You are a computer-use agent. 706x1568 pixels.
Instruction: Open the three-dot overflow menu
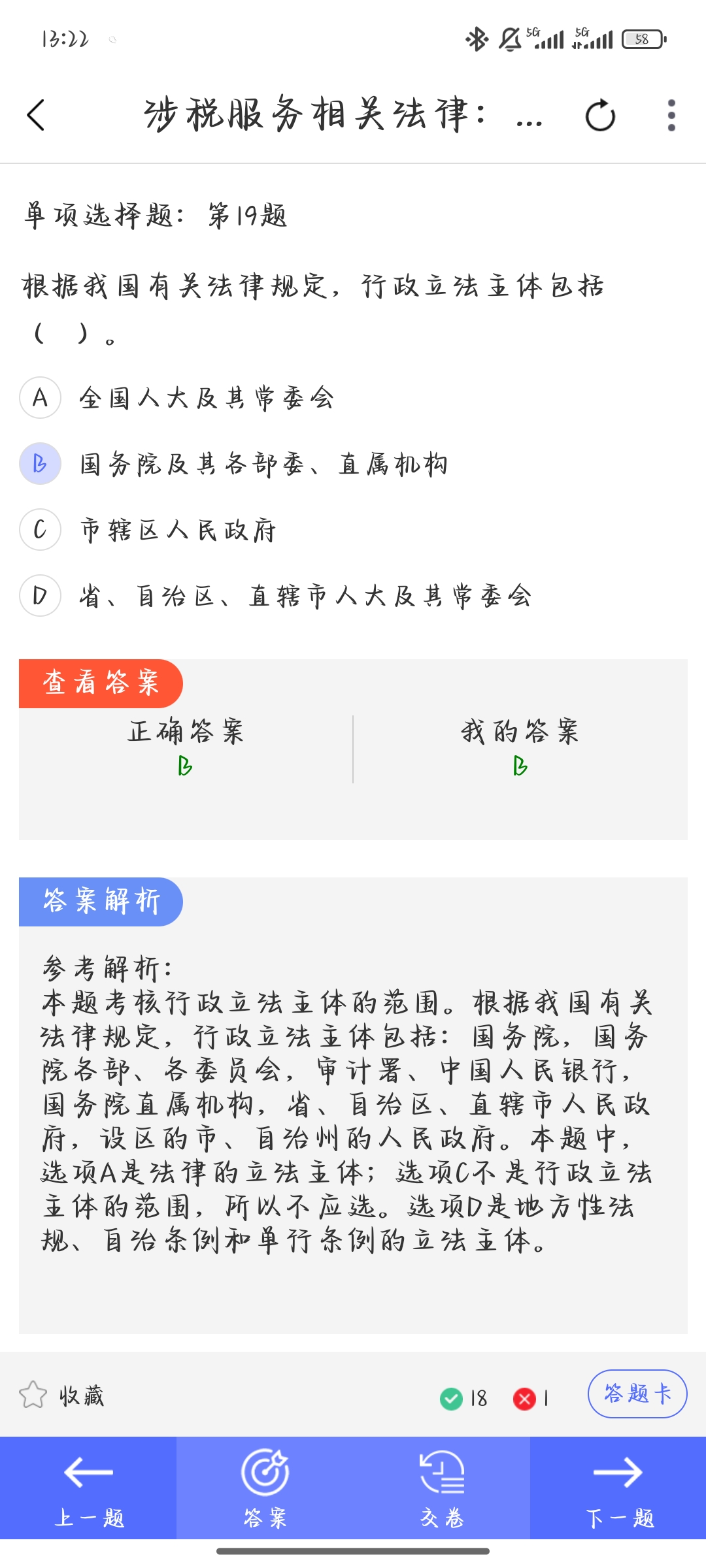click(x=671, y=116)
